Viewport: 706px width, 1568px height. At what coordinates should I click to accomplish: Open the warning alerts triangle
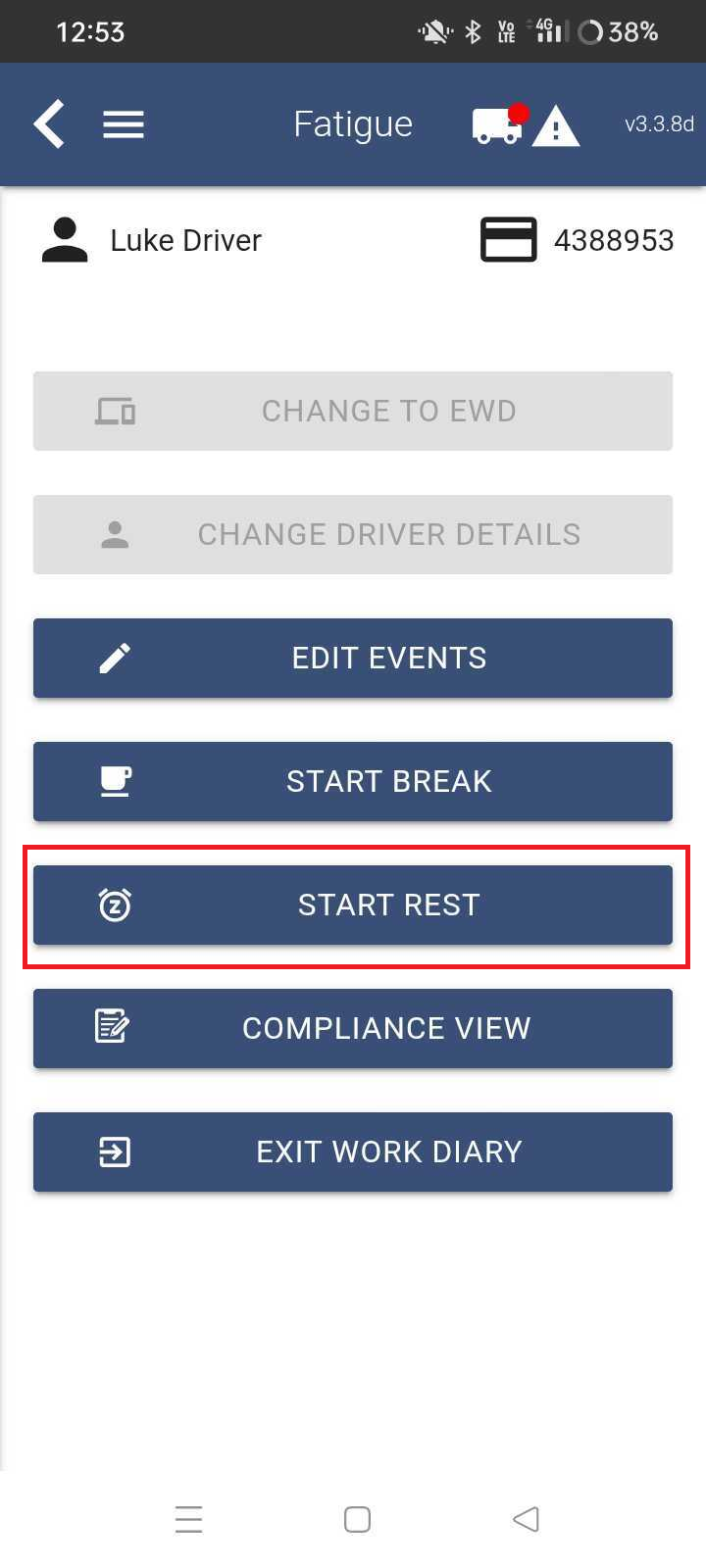point(556,126)
